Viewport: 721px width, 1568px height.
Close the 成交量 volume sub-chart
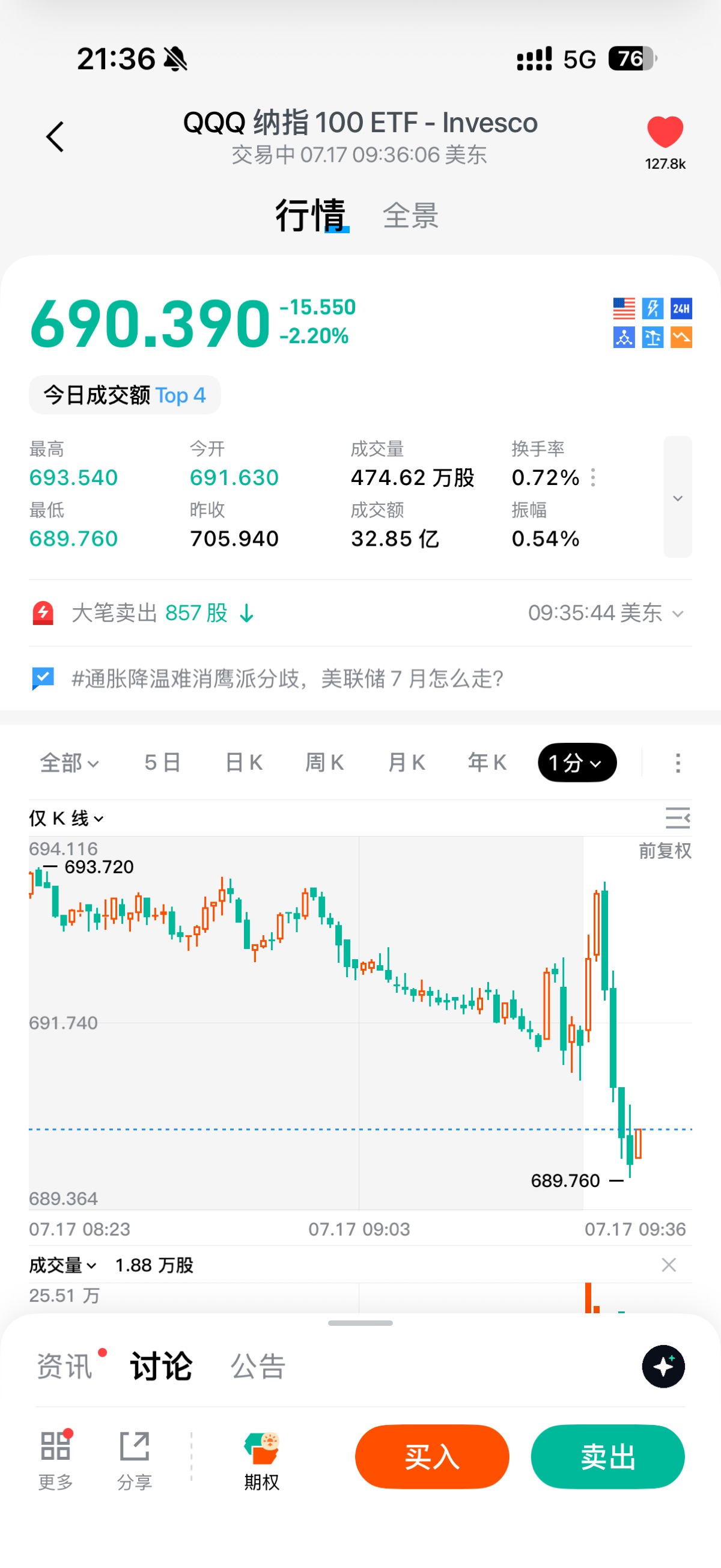669,1265
